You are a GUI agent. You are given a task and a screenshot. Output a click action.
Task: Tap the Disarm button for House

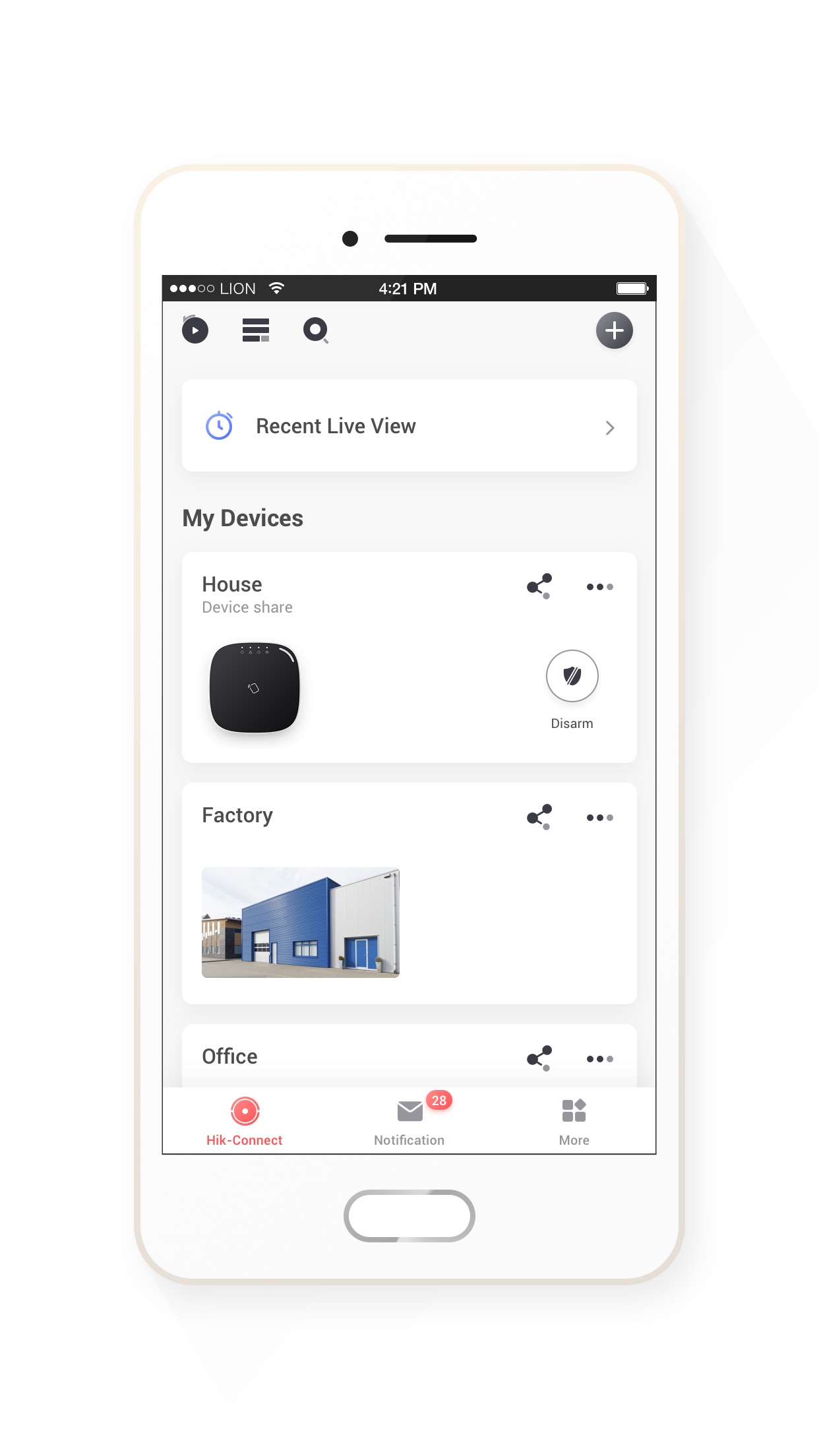point(572,677)
